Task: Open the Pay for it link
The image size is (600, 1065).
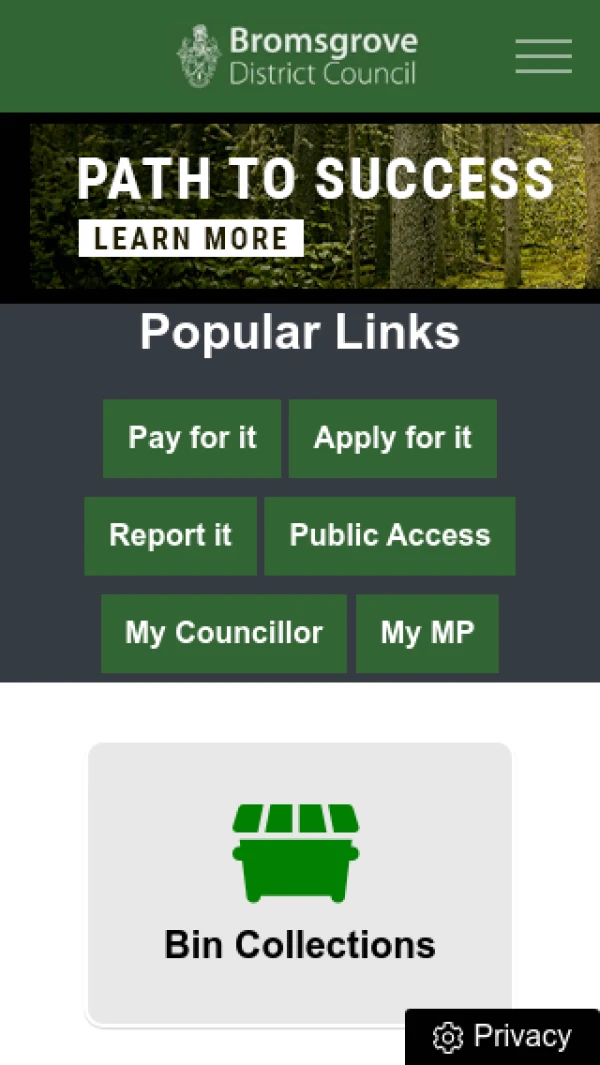Action: click(x=192, y=438)
